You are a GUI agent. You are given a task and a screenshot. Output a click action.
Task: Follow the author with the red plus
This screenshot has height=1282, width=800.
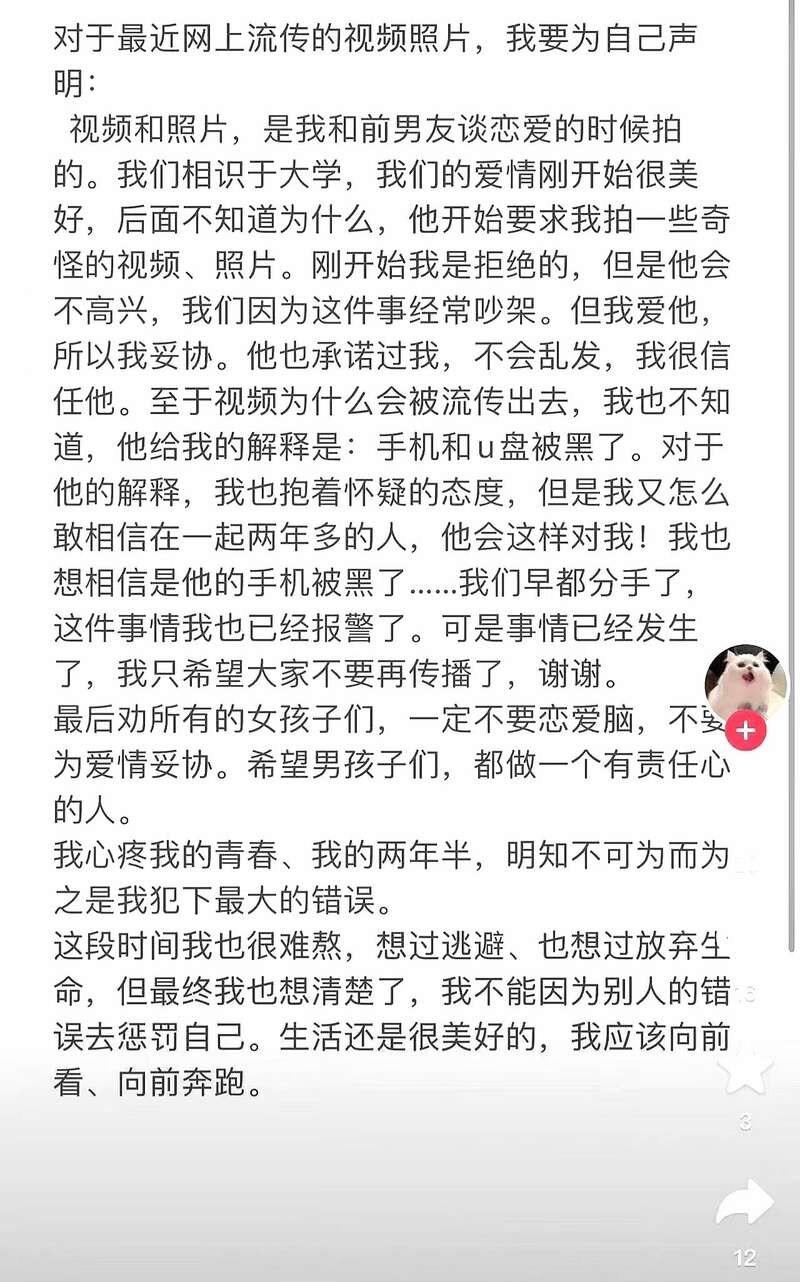pyautogui.click(x=745, y=731)
